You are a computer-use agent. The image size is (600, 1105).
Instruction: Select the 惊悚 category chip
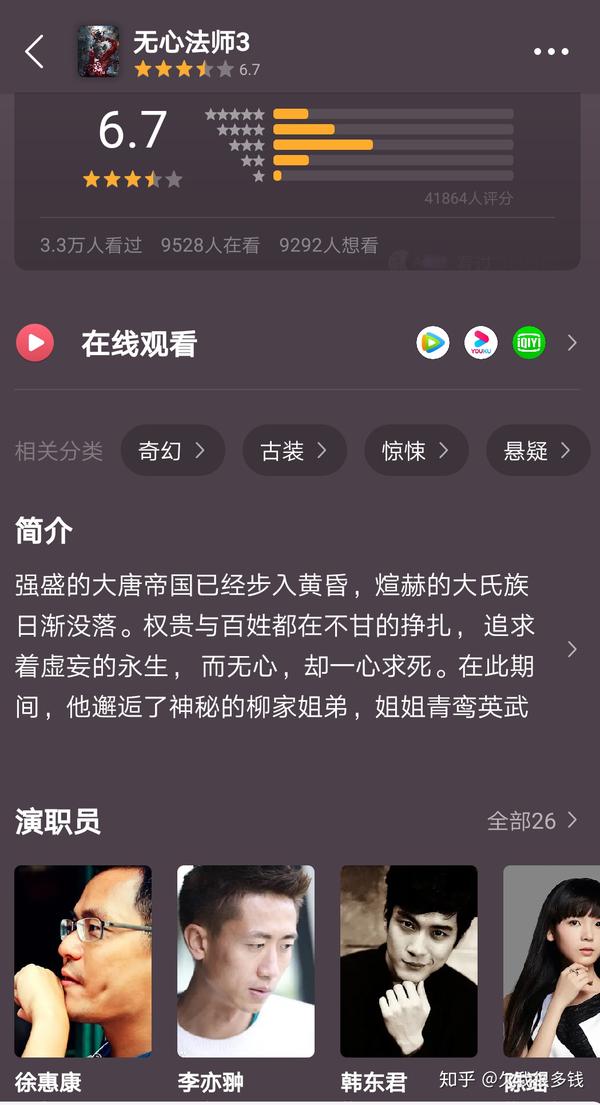(416, 450)
